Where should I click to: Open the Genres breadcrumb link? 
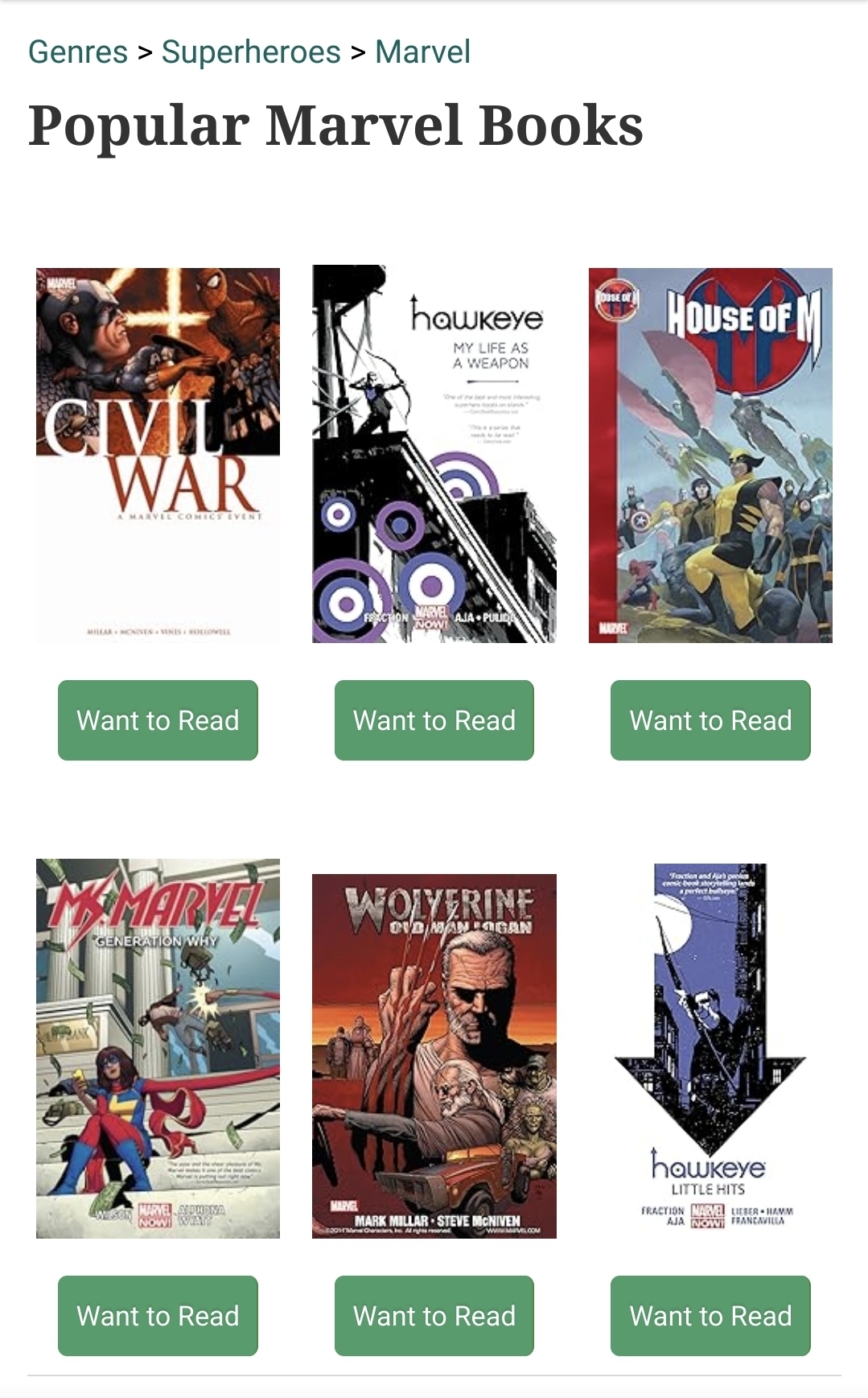pyautogui.click(x=78, y=52)
